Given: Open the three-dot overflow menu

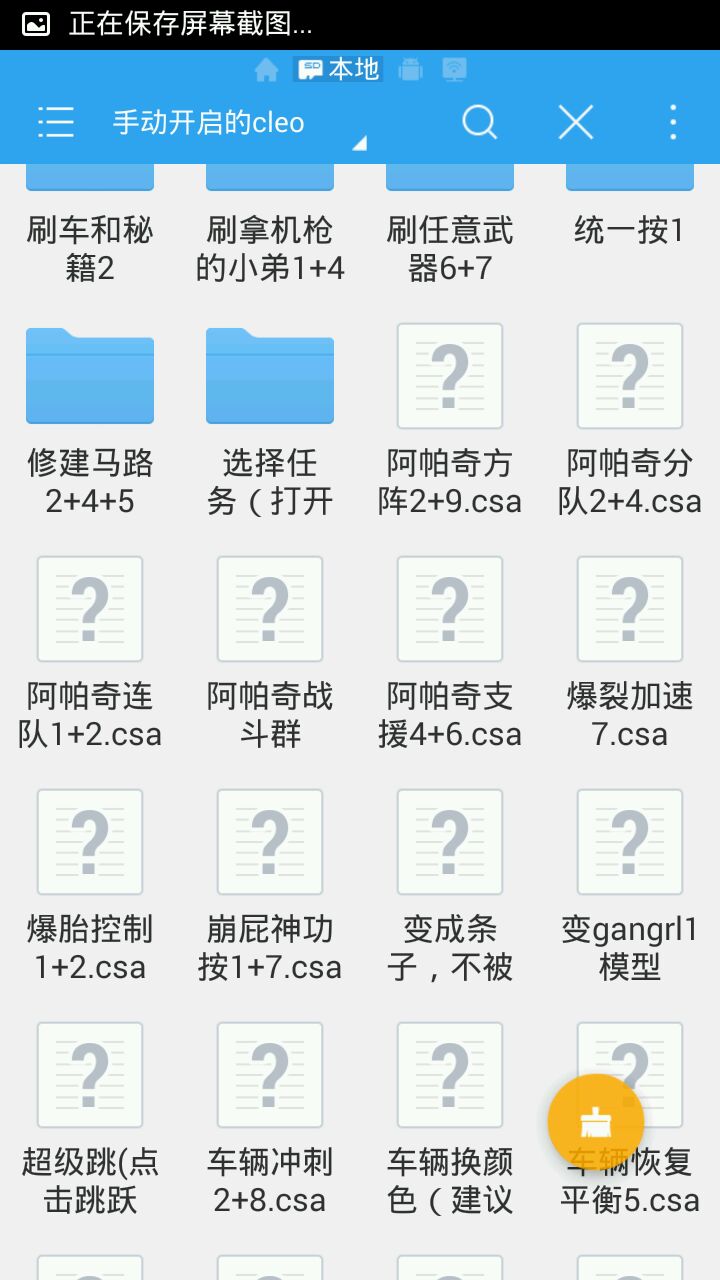Looking at the screenshot, I should pos(673,122).
